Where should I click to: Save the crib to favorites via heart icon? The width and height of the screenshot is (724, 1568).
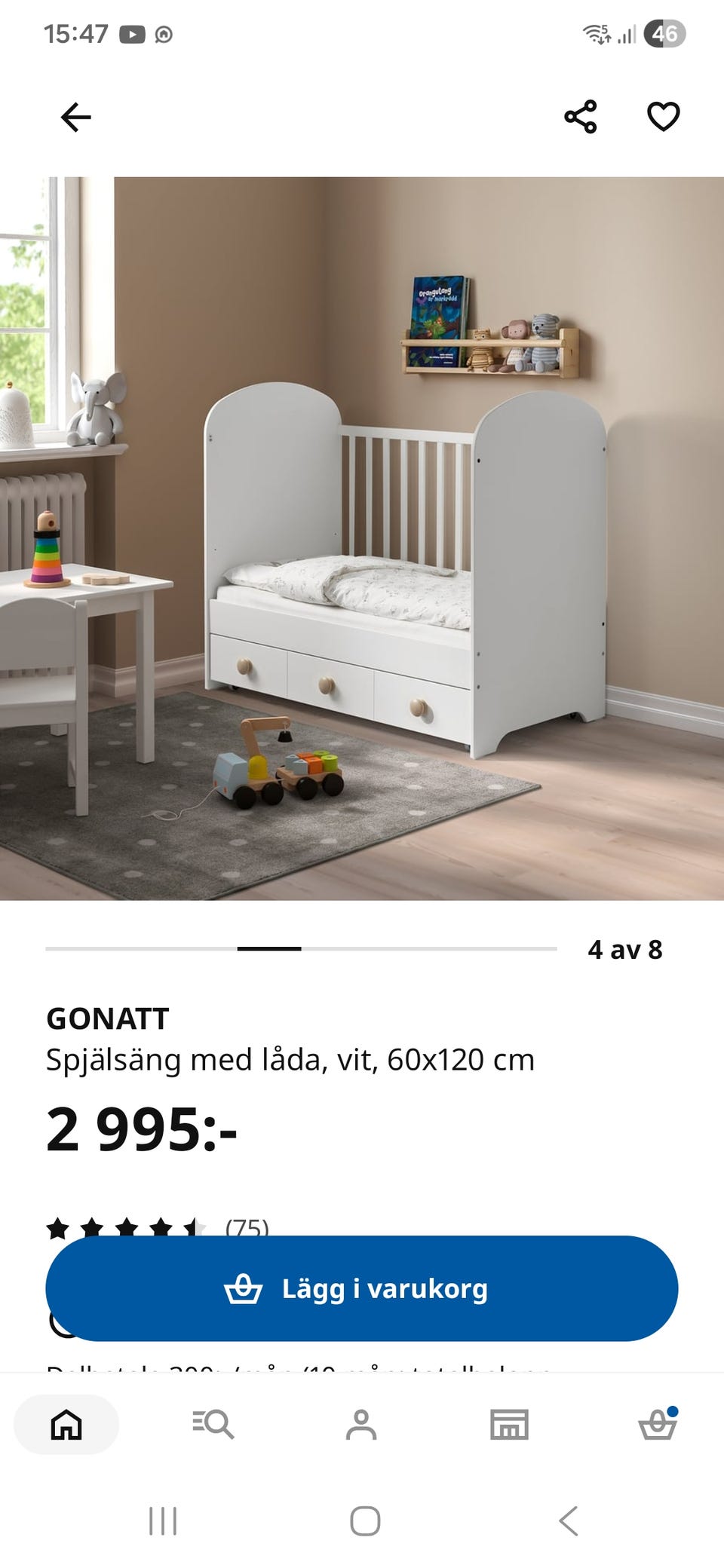coord(661,118)
